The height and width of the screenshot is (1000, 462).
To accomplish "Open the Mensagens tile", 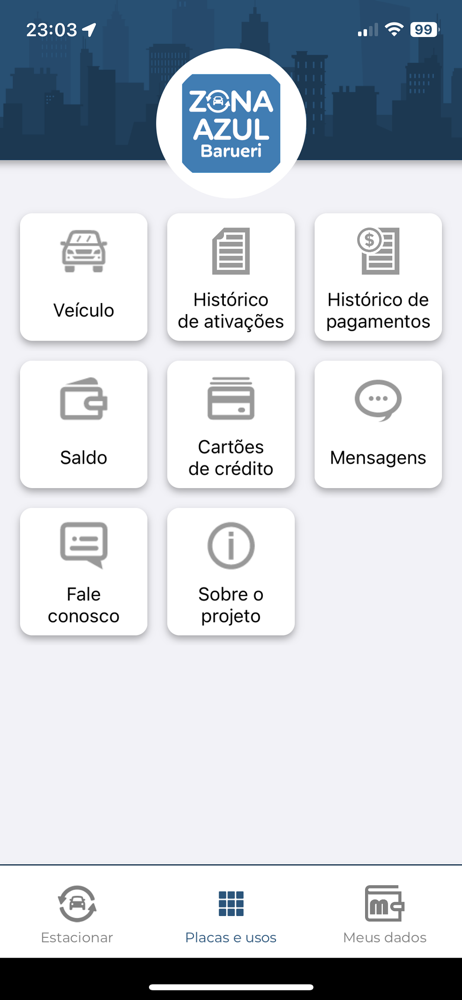I will (378, 424).
